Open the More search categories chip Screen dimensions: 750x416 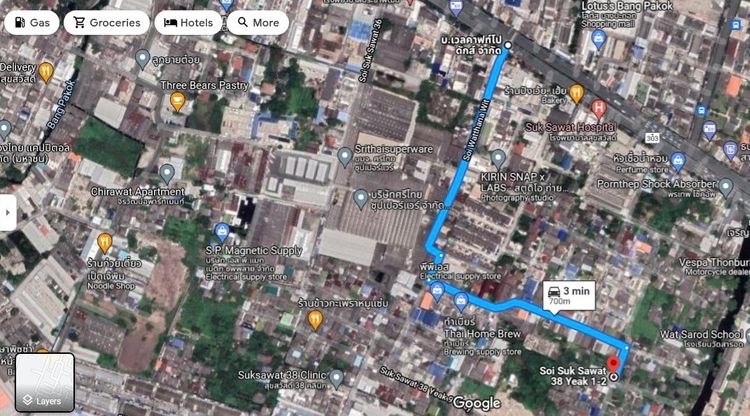pos(257,22)
